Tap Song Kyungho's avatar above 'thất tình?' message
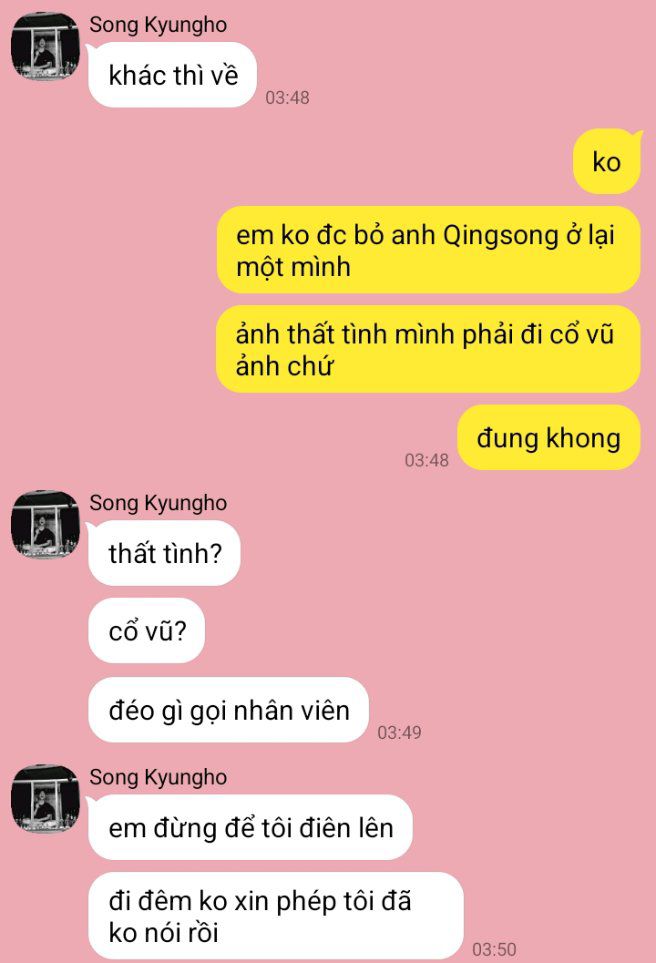The width and height of the screenshot is (656, 963). [x=45, y=524]
